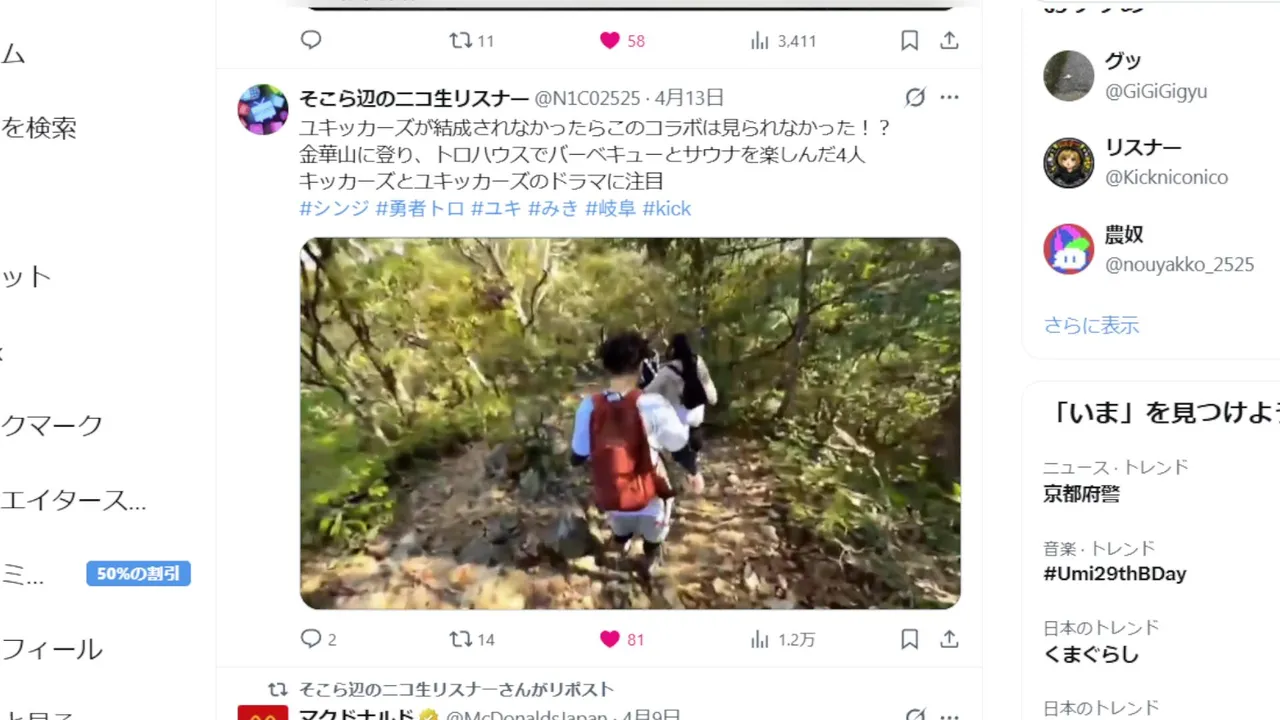Repost the ユキッカーズ post with 14 reposts
This screenshot has width=1280, height=720.
[461, 639]
